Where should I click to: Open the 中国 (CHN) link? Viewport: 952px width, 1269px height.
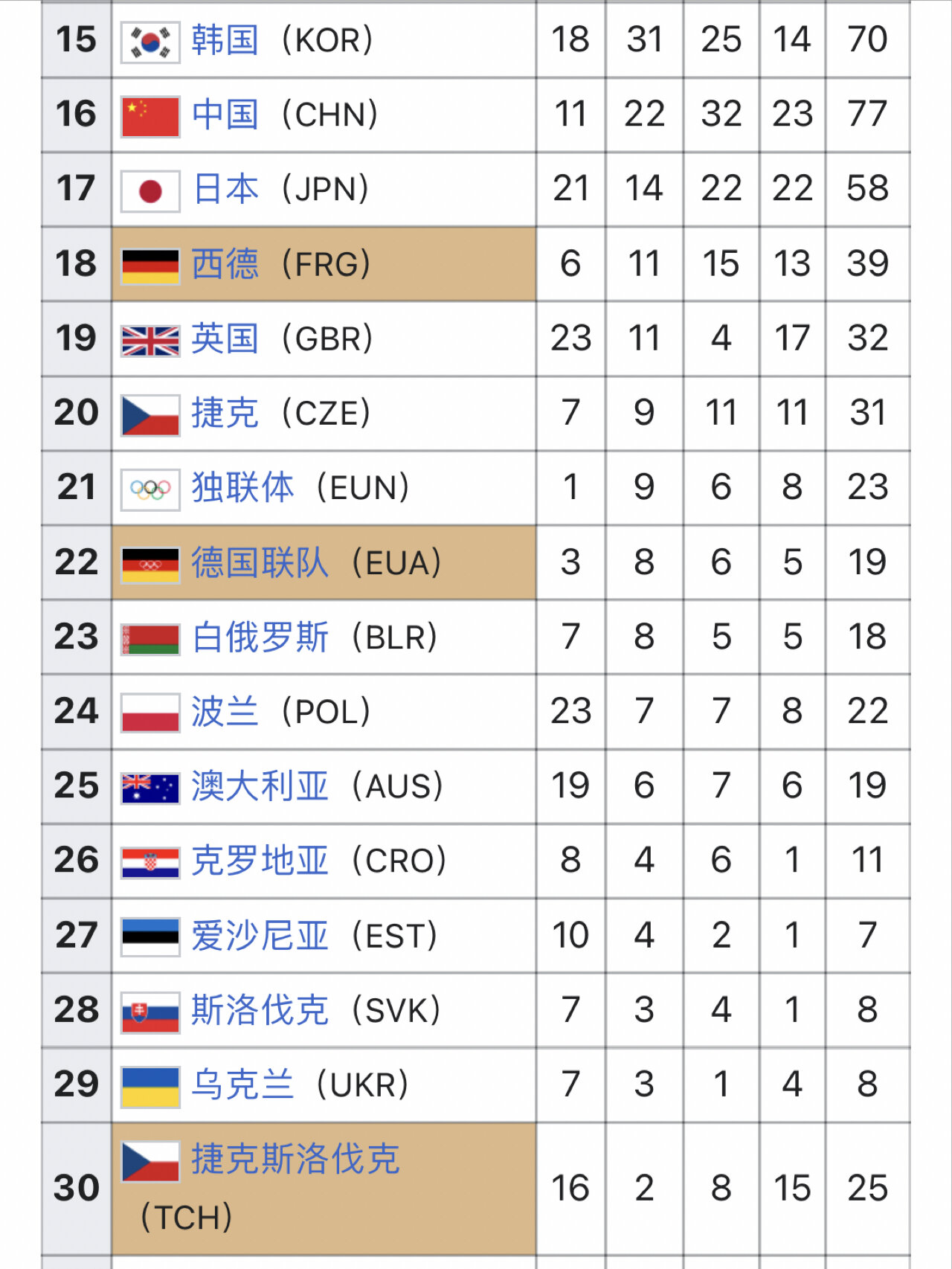[x=225, y=115]
